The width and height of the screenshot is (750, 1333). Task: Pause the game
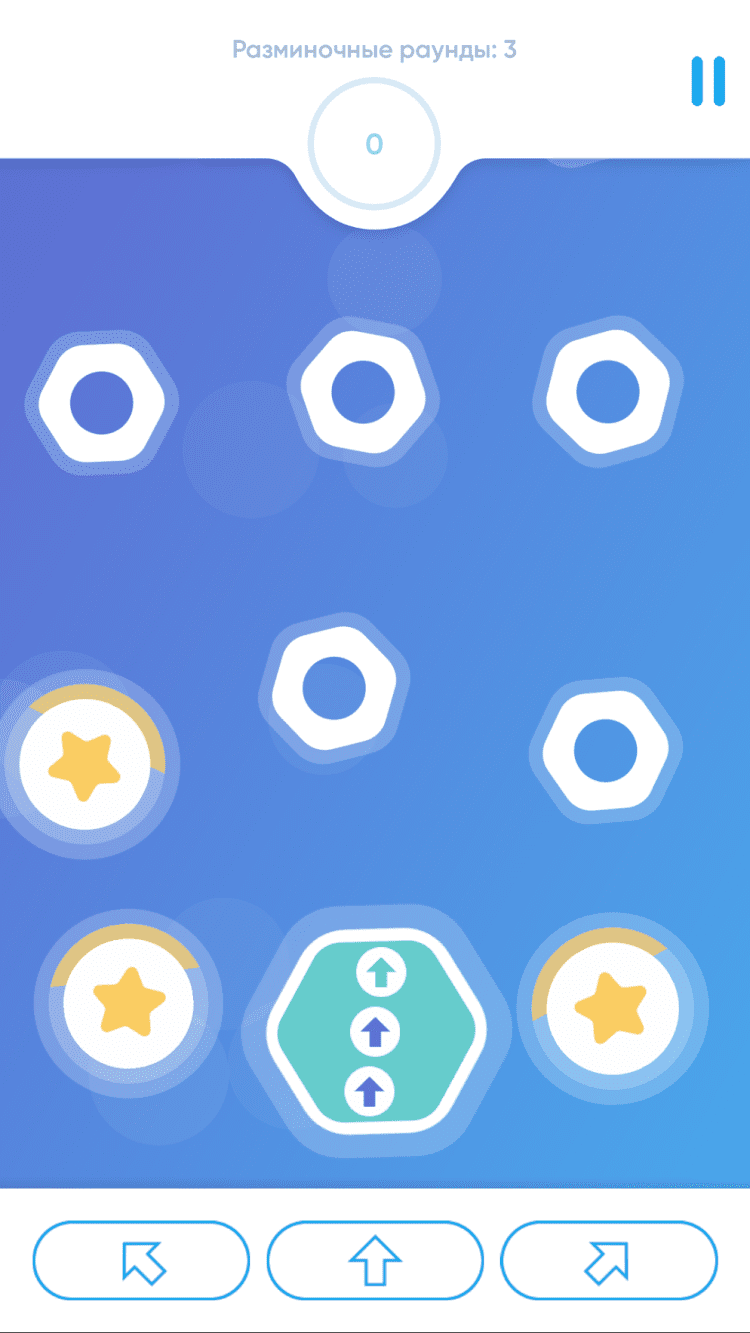708,81
